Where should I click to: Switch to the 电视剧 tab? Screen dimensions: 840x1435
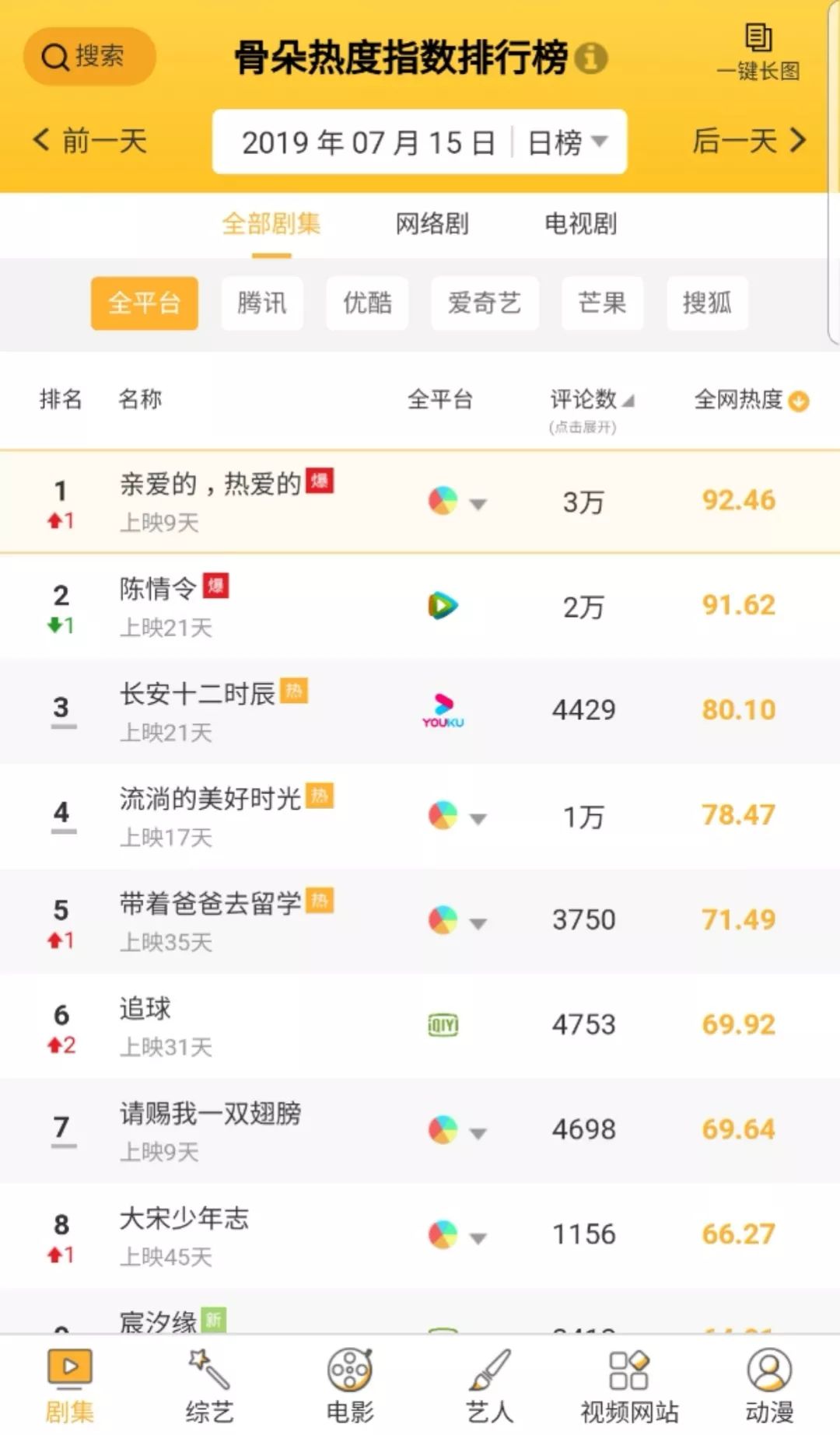pyautogui.click(x=580, y=224)
